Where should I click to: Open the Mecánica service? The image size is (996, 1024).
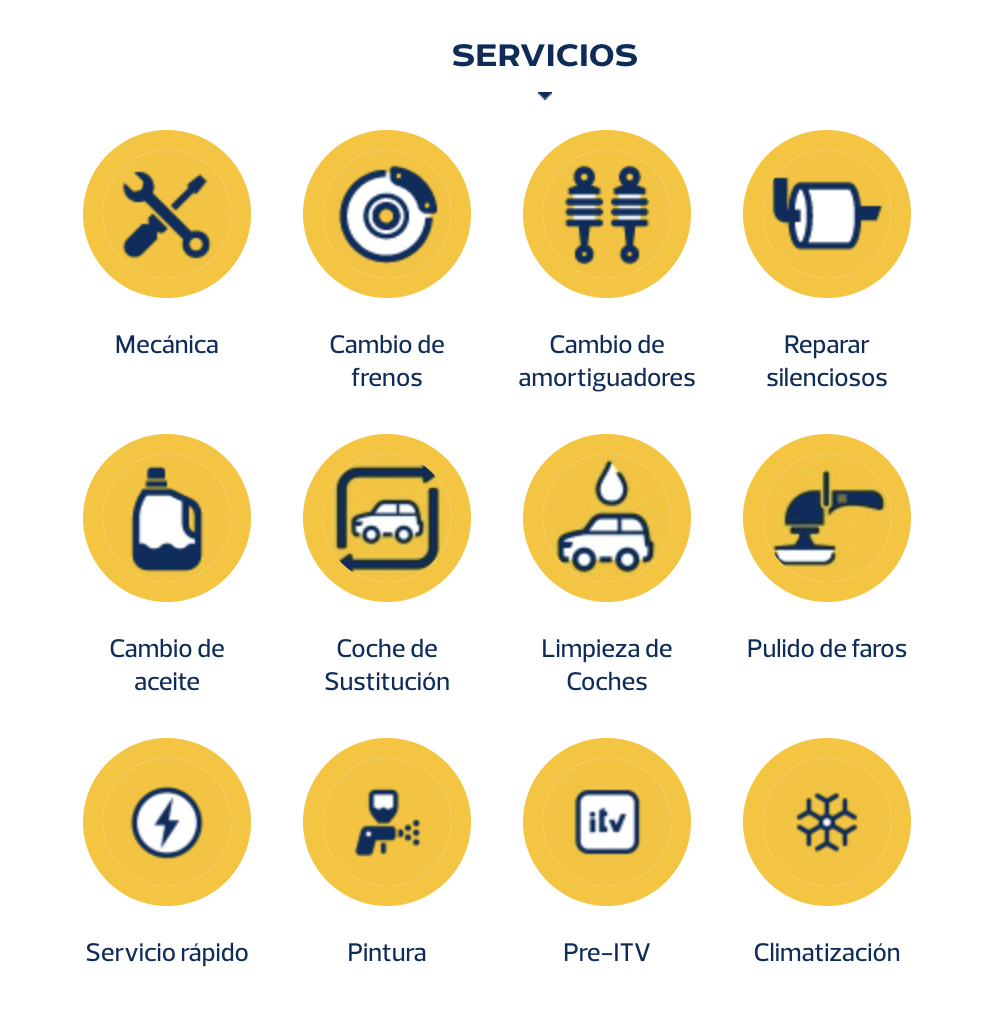point(167,214)
